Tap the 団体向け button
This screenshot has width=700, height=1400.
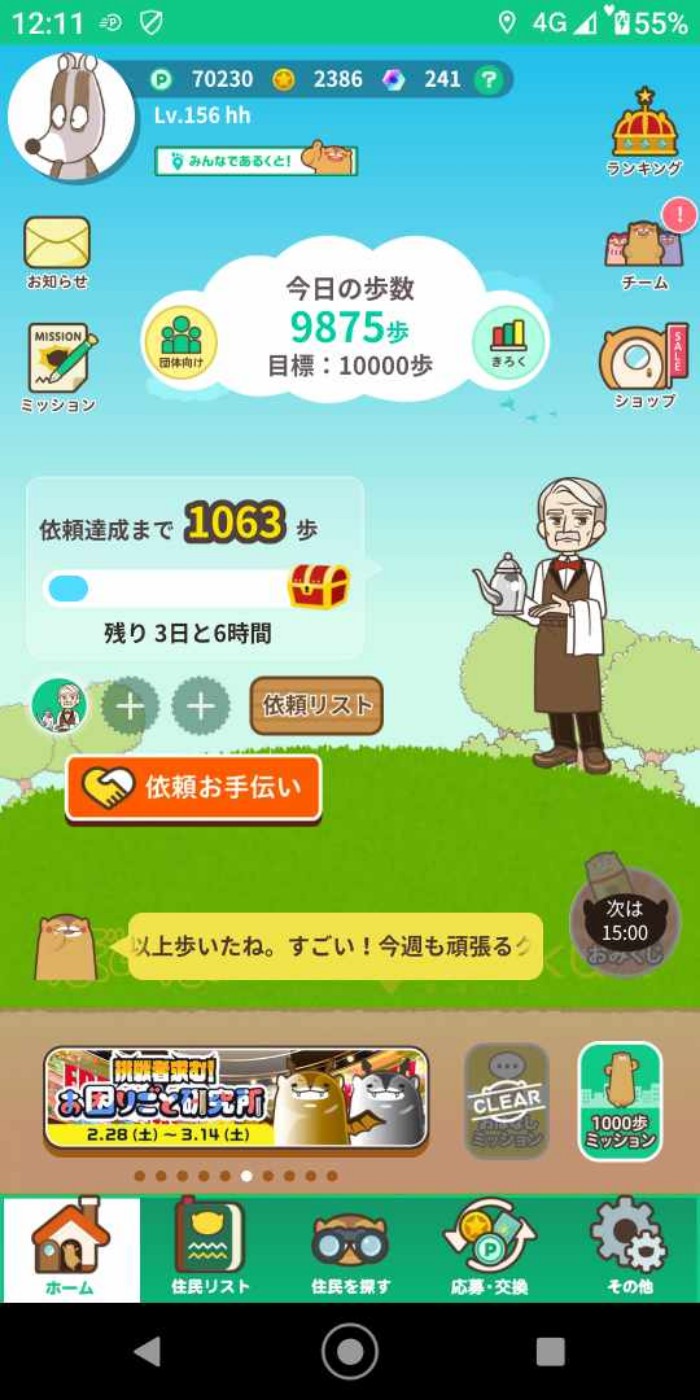click(180, 342)
